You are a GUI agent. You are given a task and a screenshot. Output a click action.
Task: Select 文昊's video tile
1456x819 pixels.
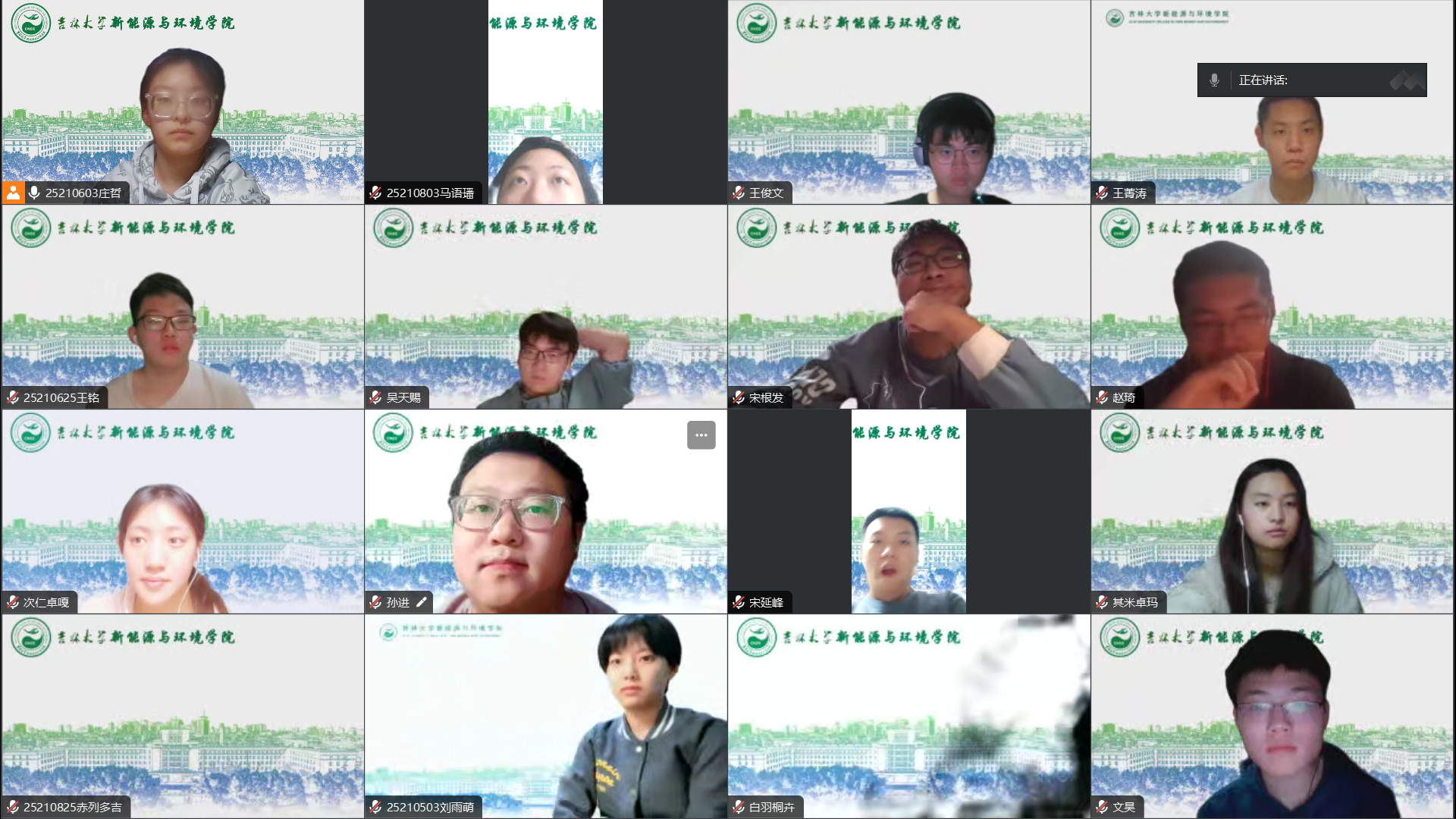click(x=1272, y=717)
